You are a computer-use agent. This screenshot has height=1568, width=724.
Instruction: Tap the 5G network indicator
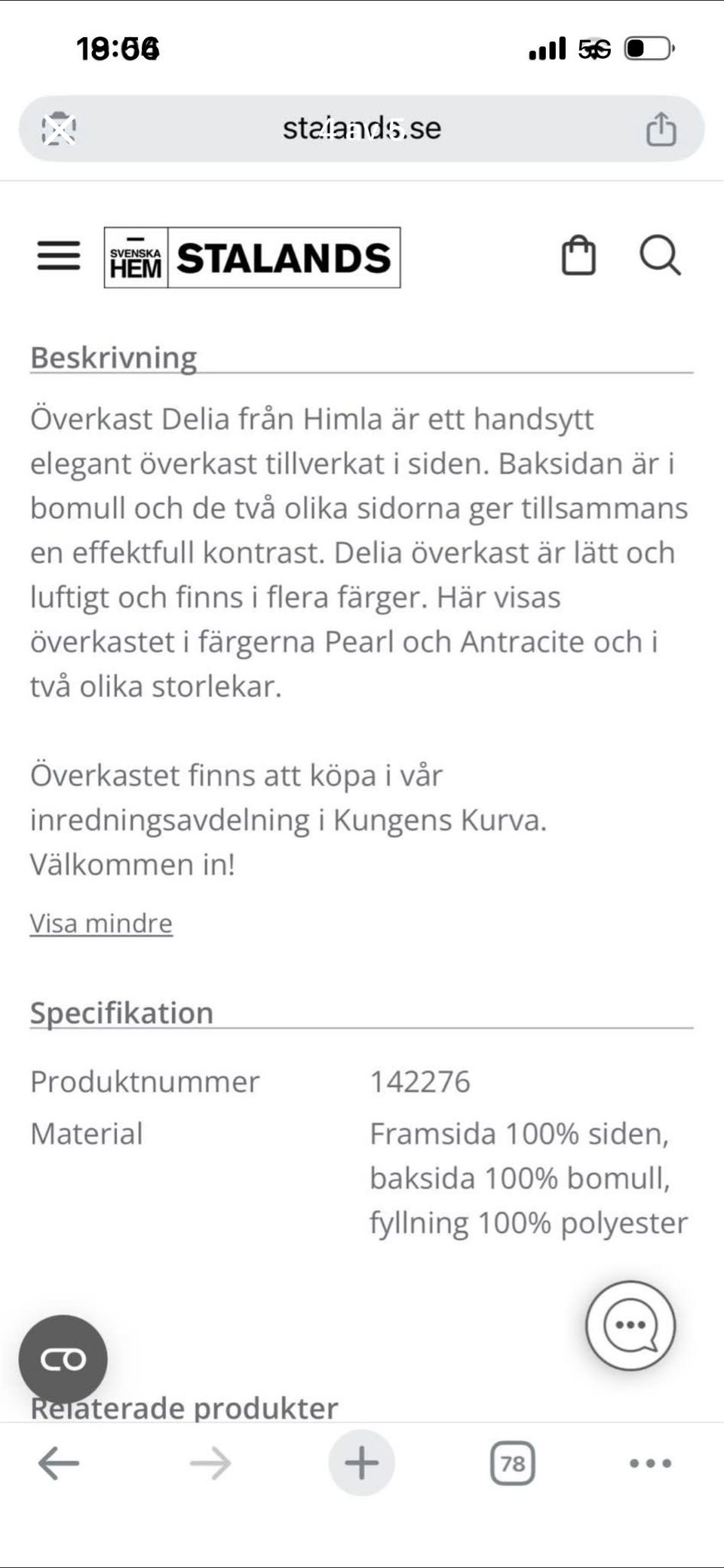(x=591, y=48)
